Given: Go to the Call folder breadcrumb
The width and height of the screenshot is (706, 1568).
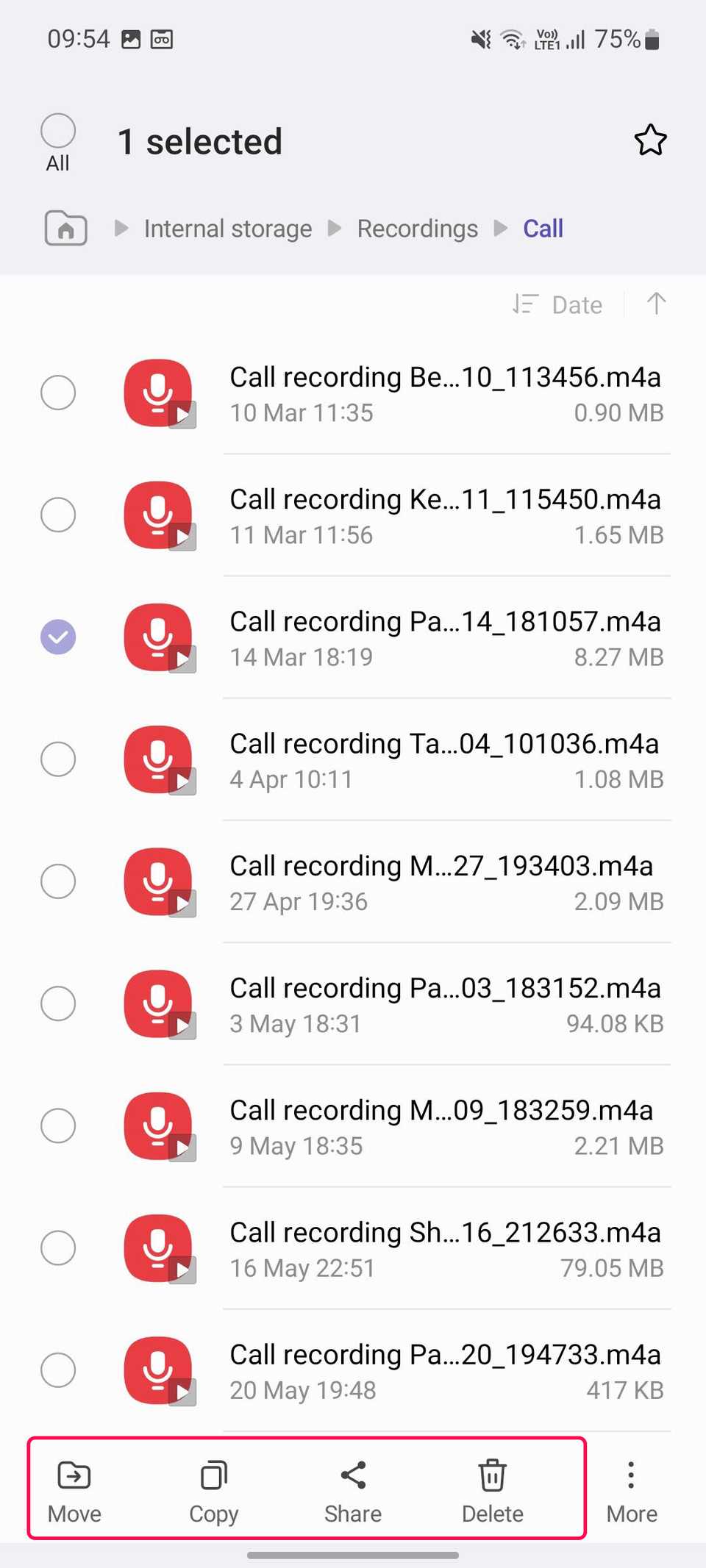Looking at the screenshot, I should [x=543, y=229].
